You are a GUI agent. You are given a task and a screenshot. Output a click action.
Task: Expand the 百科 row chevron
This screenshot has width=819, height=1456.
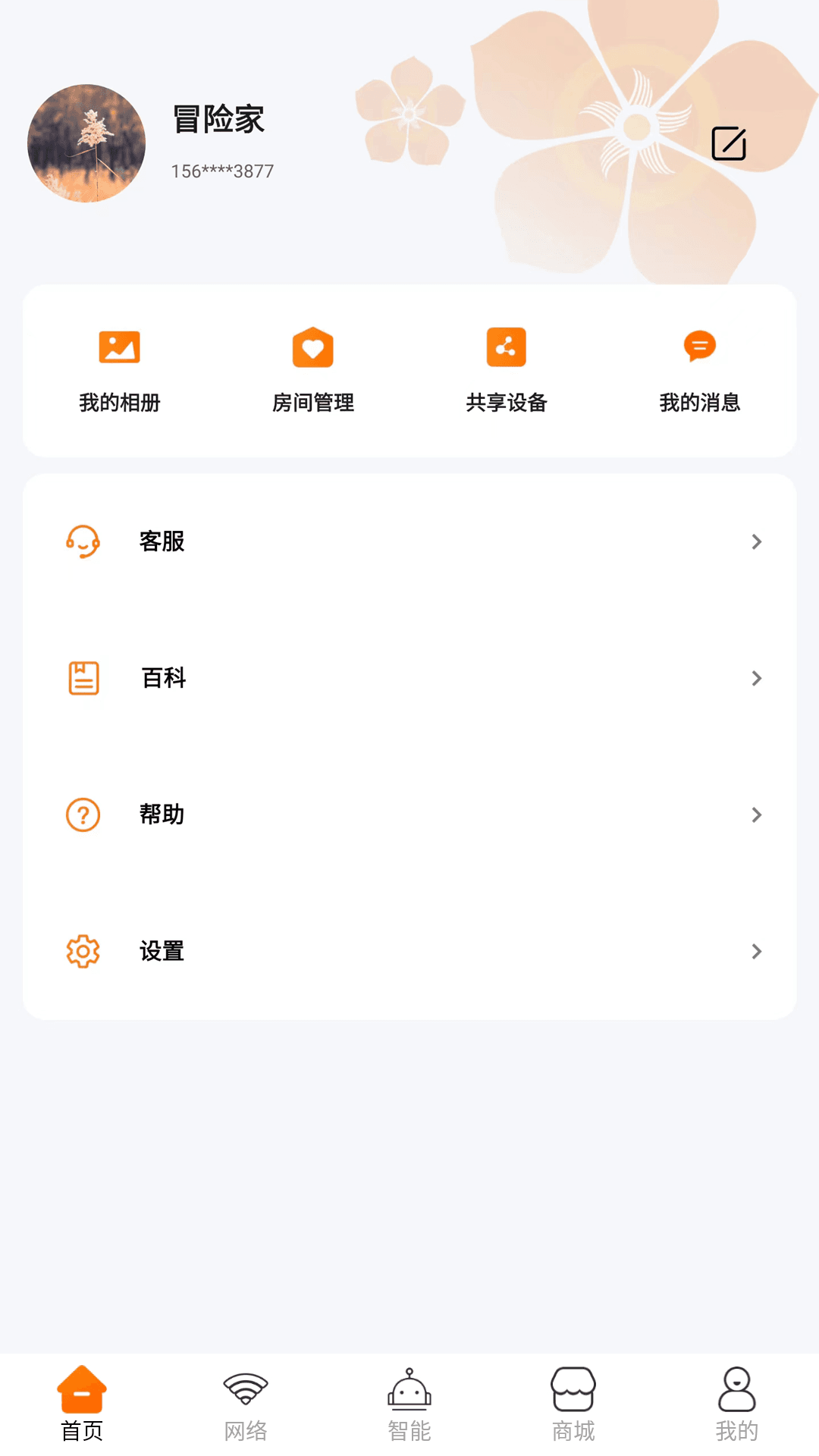click(757, 678)
